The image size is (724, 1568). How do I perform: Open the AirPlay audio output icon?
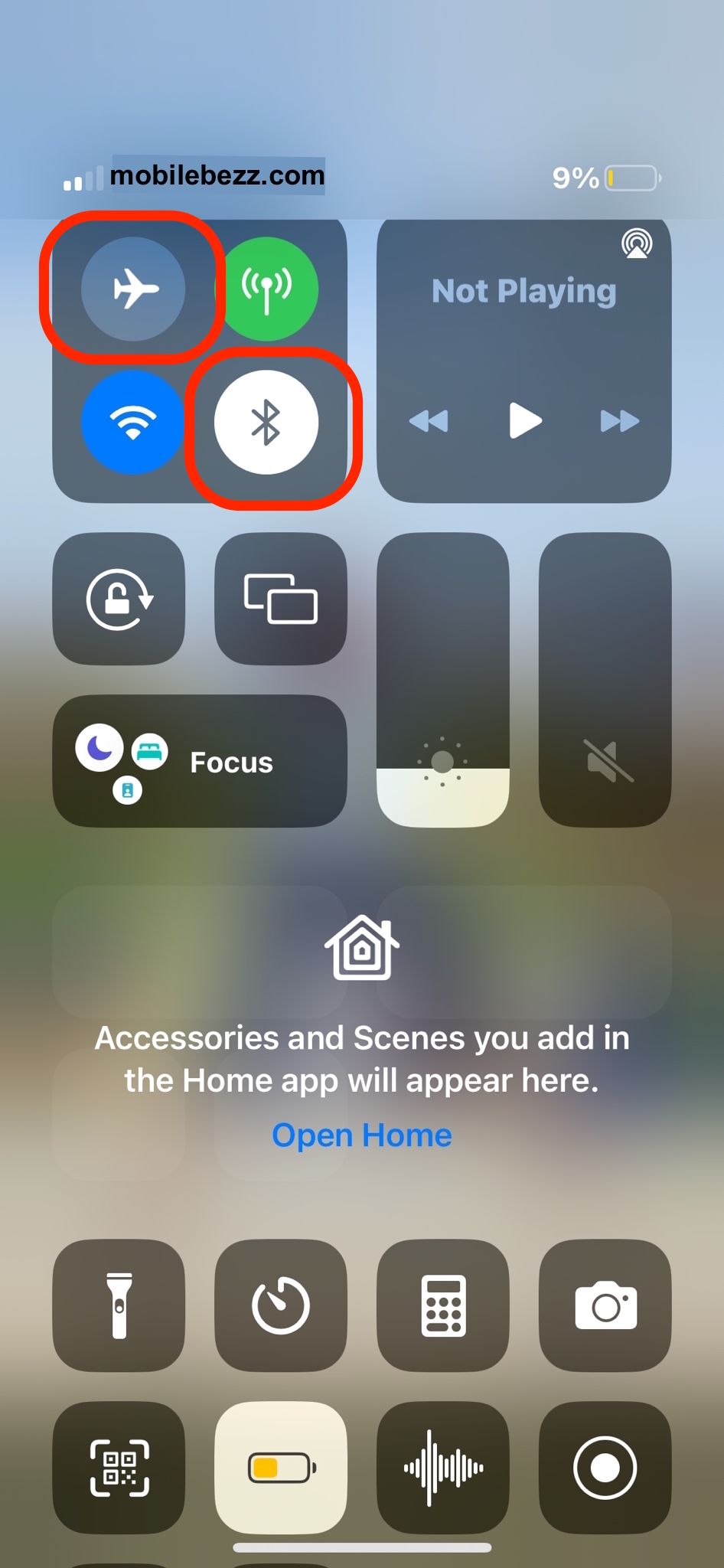(x=637, y=244)
